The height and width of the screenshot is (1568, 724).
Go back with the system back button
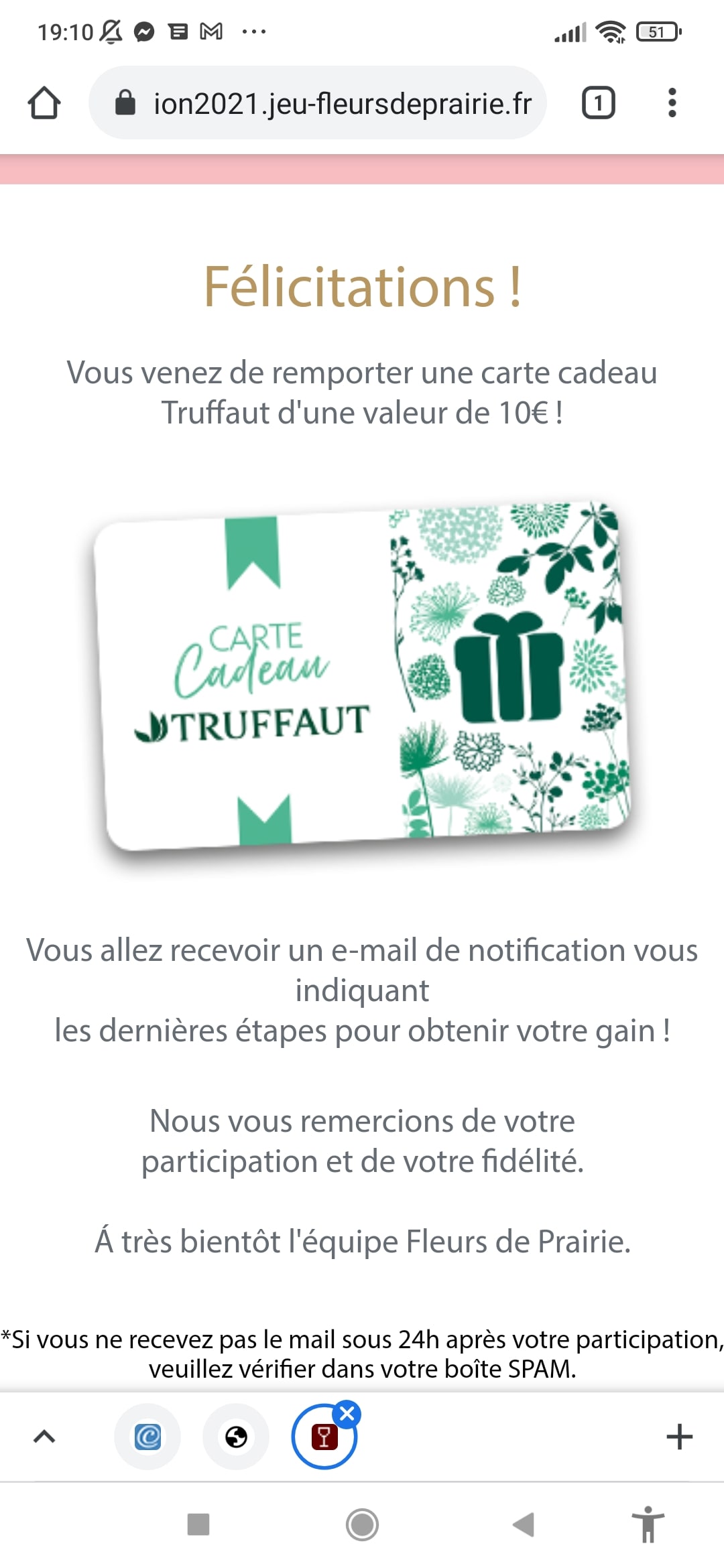click(x=524, y=1524)
